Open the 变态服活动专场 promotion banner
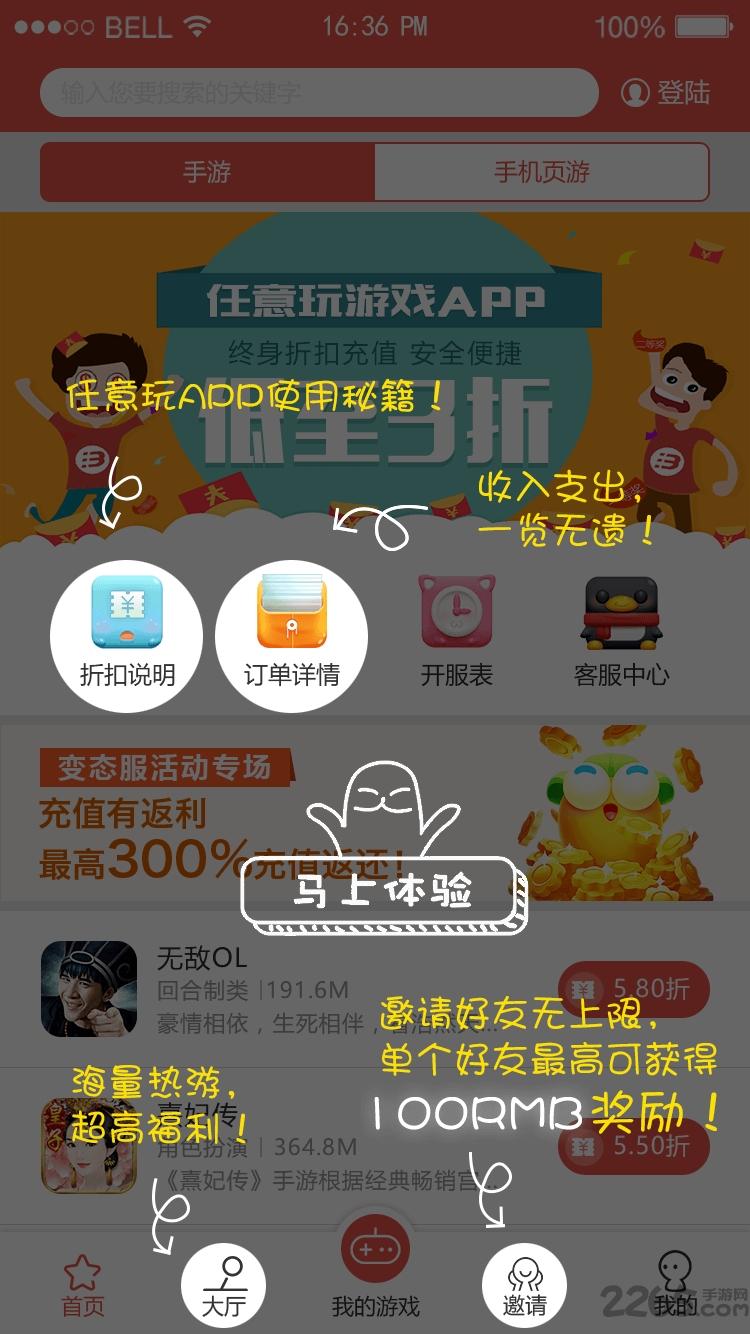The width and height of the screenshot is (750, 1334). [375, 813]
